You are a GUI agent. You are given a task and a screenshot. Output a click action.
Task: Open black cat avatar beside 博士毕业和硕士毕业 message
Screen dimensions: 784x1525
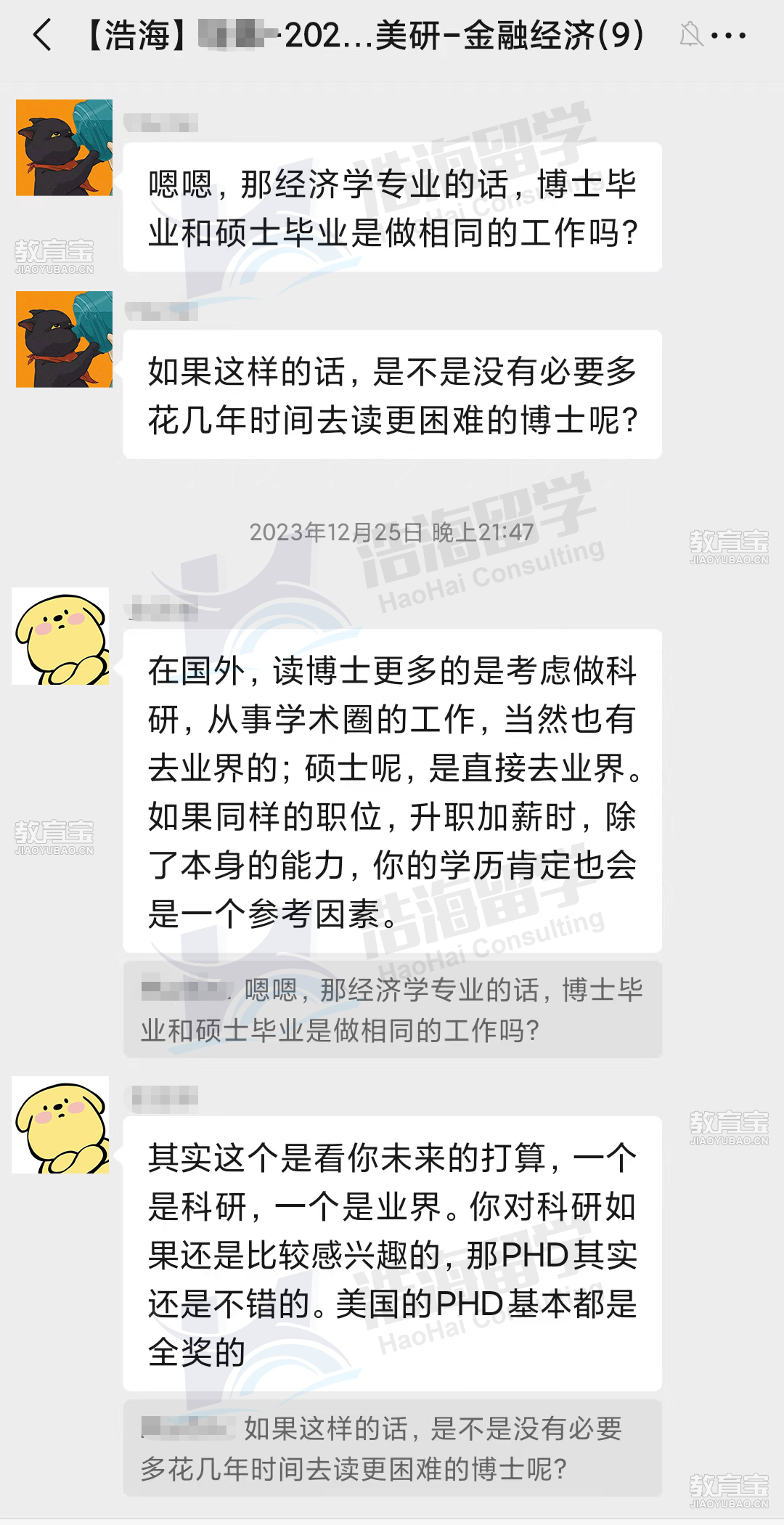click(64, 147)
